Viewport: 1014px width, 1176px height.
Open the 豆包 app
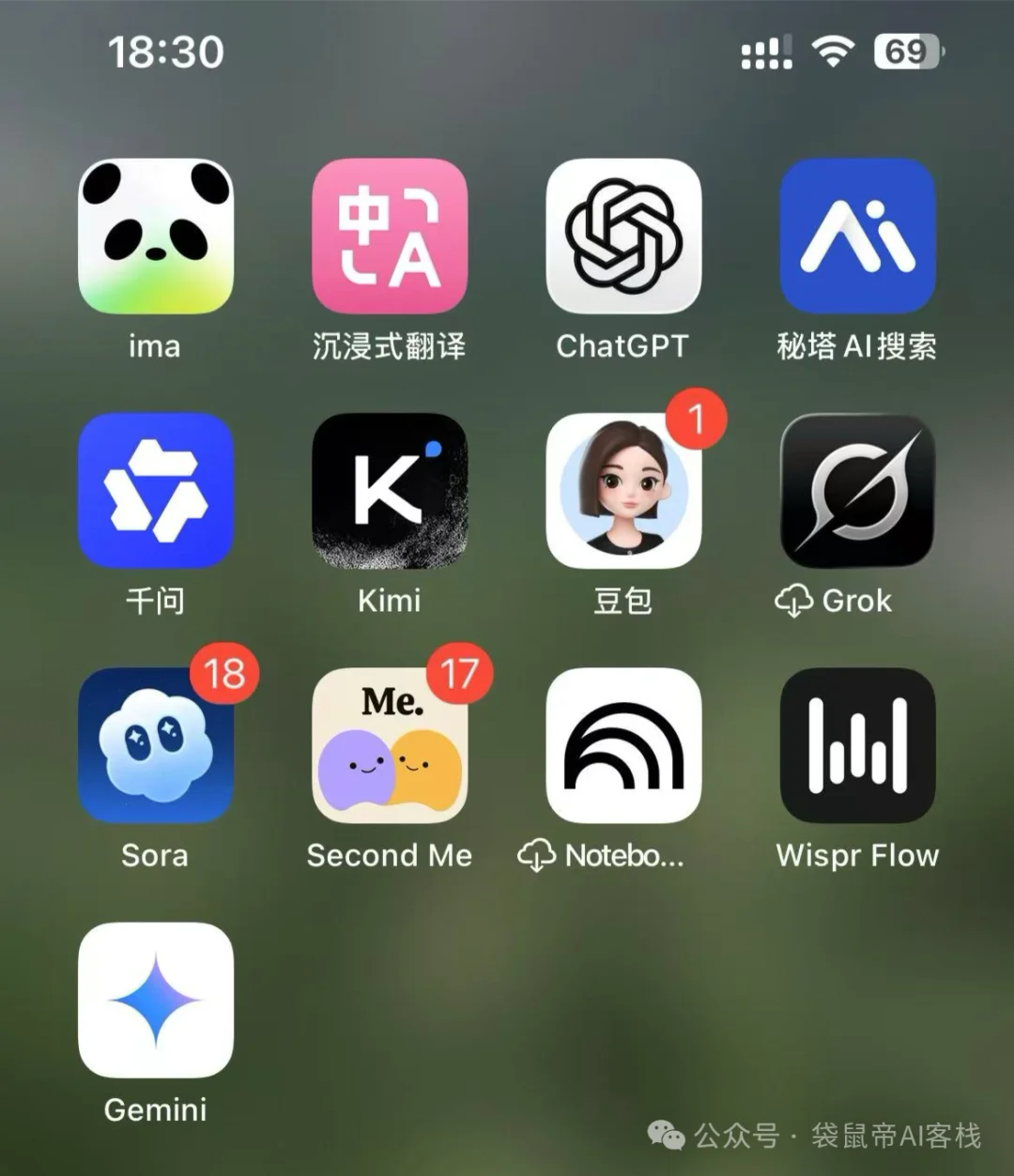pos(623,491)
